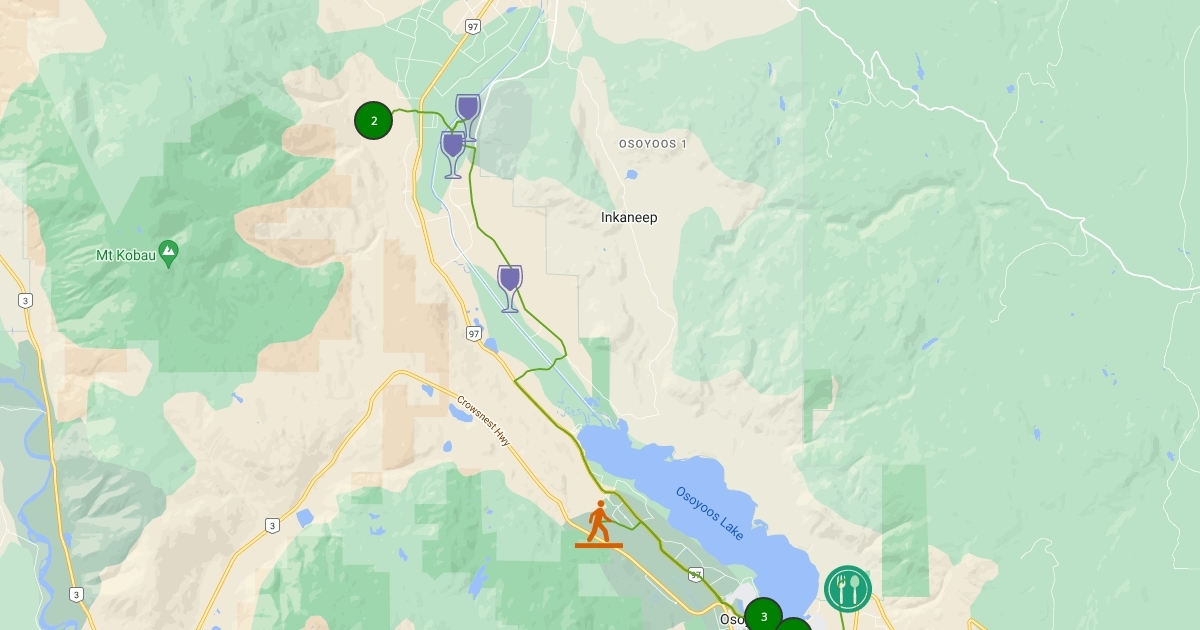Open the Mt Kobau peak marker
Viewport: 1200px width, 630px height.
(x=168, y=254)
